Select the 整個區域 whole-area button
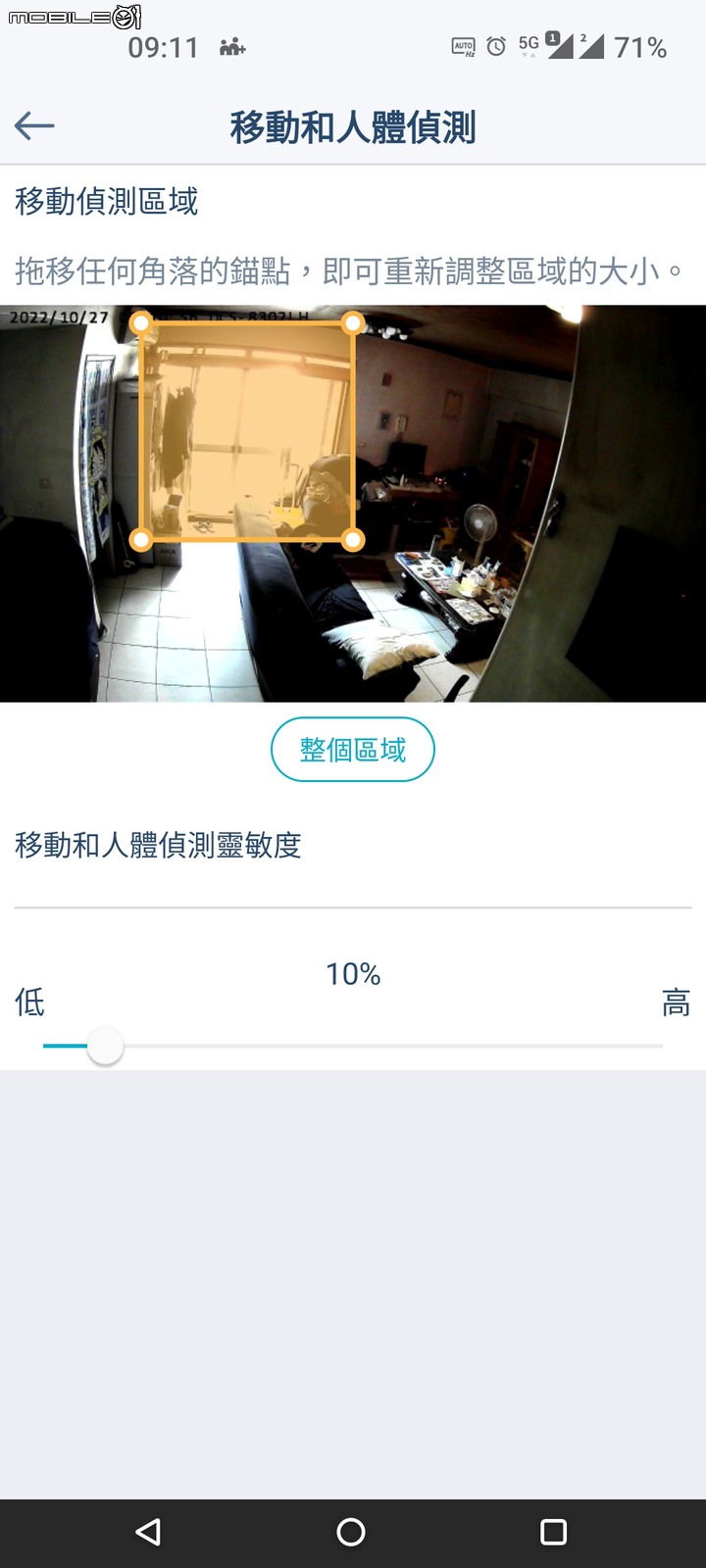 (353, 750)
